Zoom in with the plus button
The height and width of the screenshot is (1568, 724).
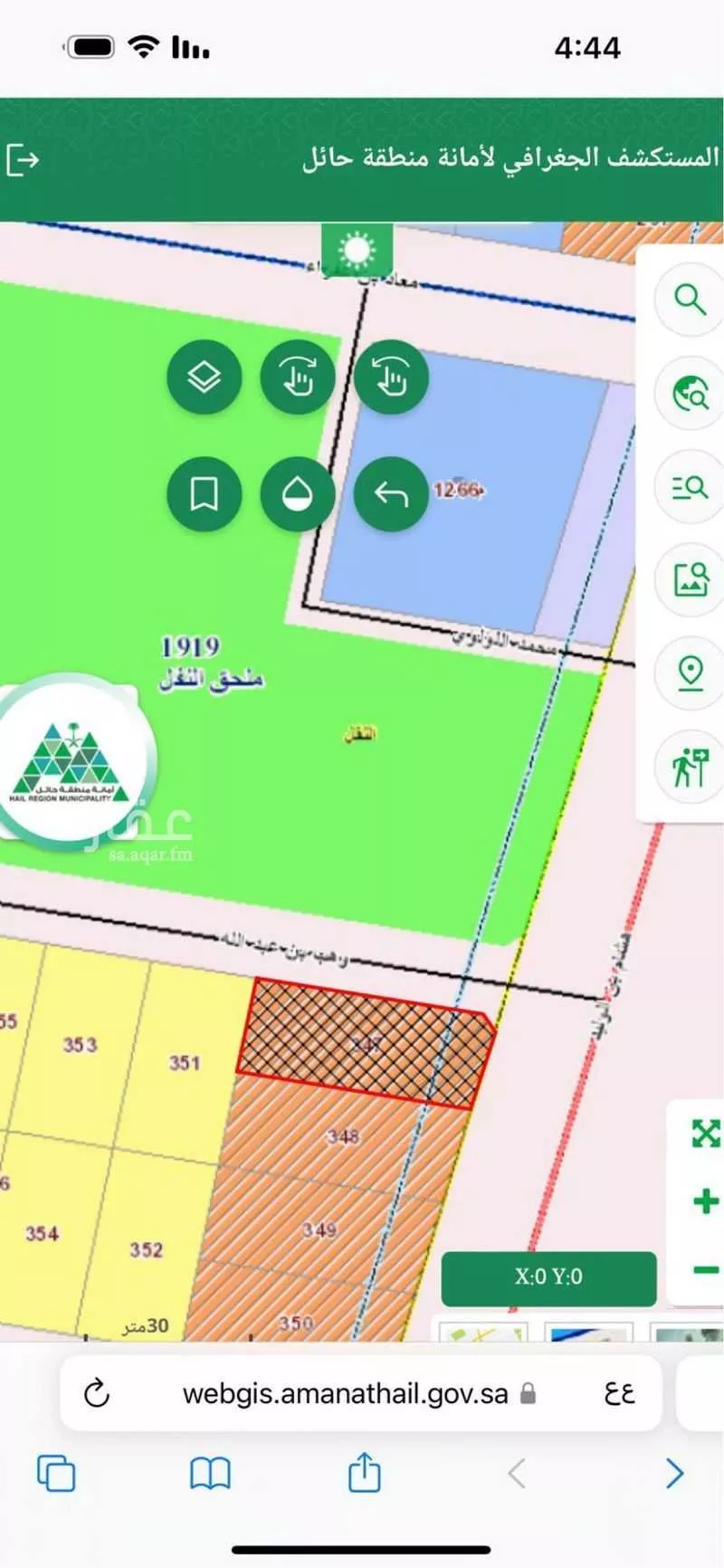click(705, 1201)
